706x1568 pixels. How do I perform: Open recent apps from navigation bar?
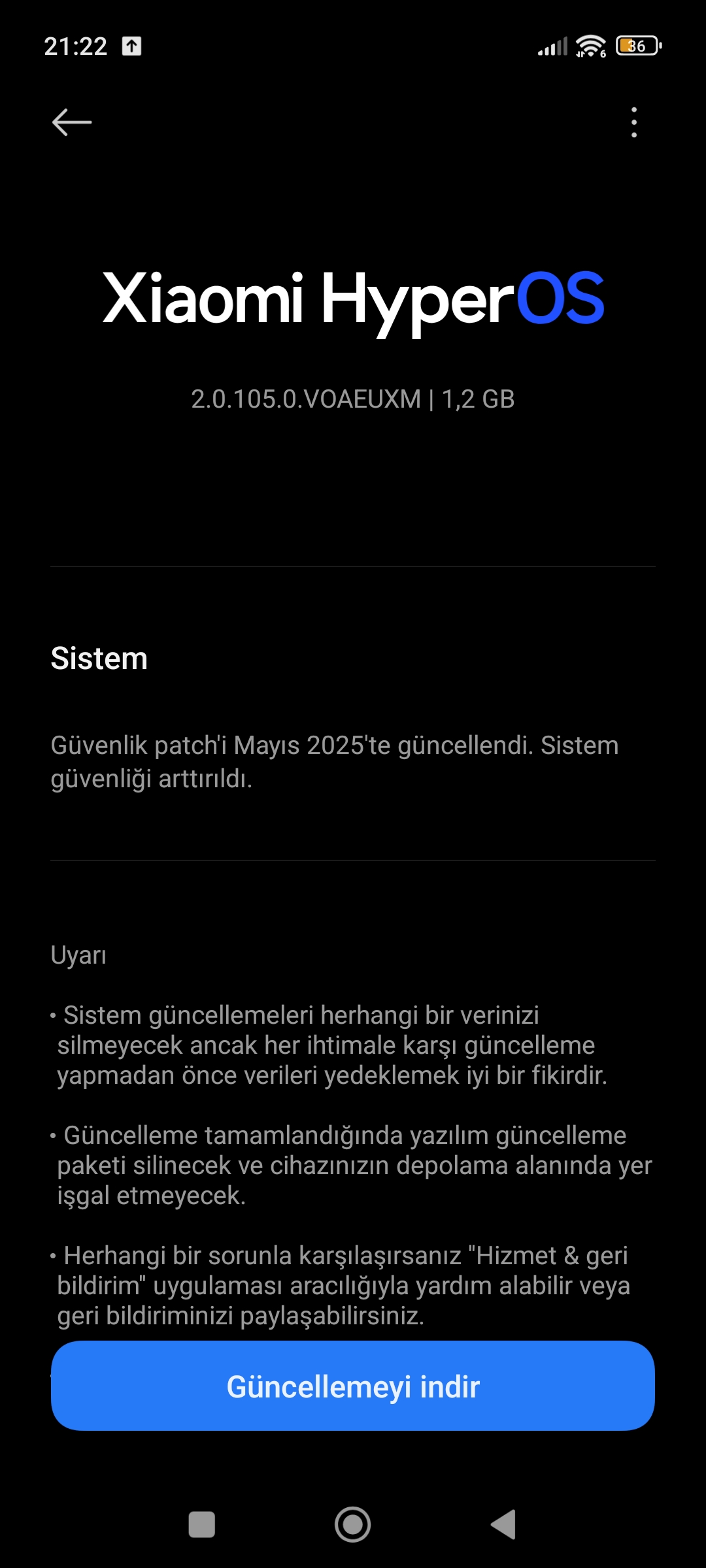point(201,1525)
